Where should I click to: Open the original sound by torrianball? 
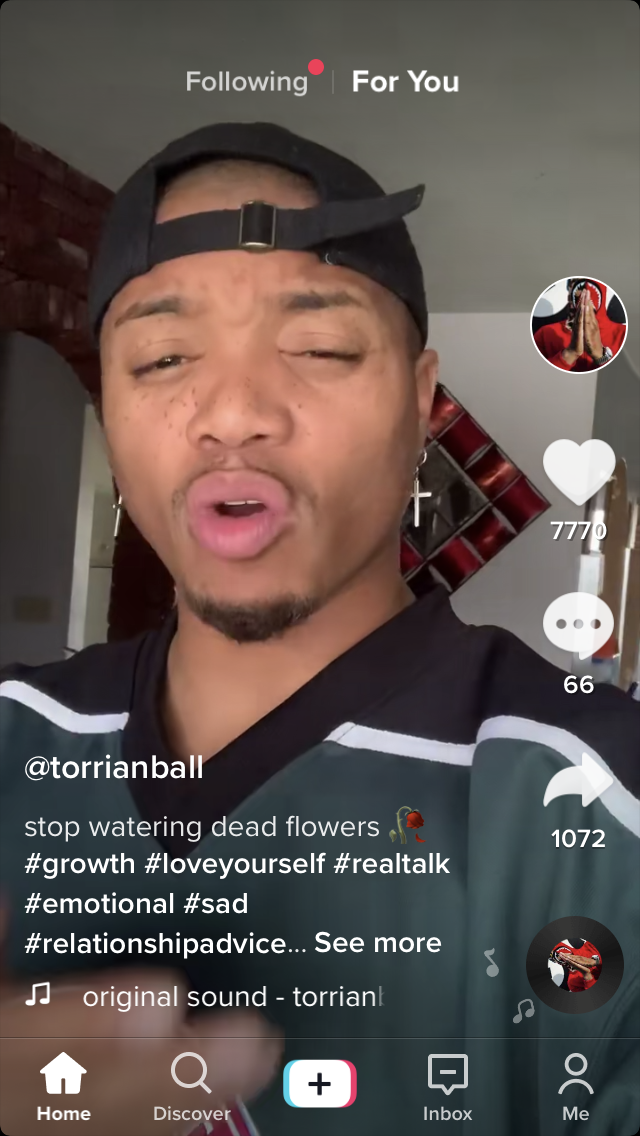point(232,997)
